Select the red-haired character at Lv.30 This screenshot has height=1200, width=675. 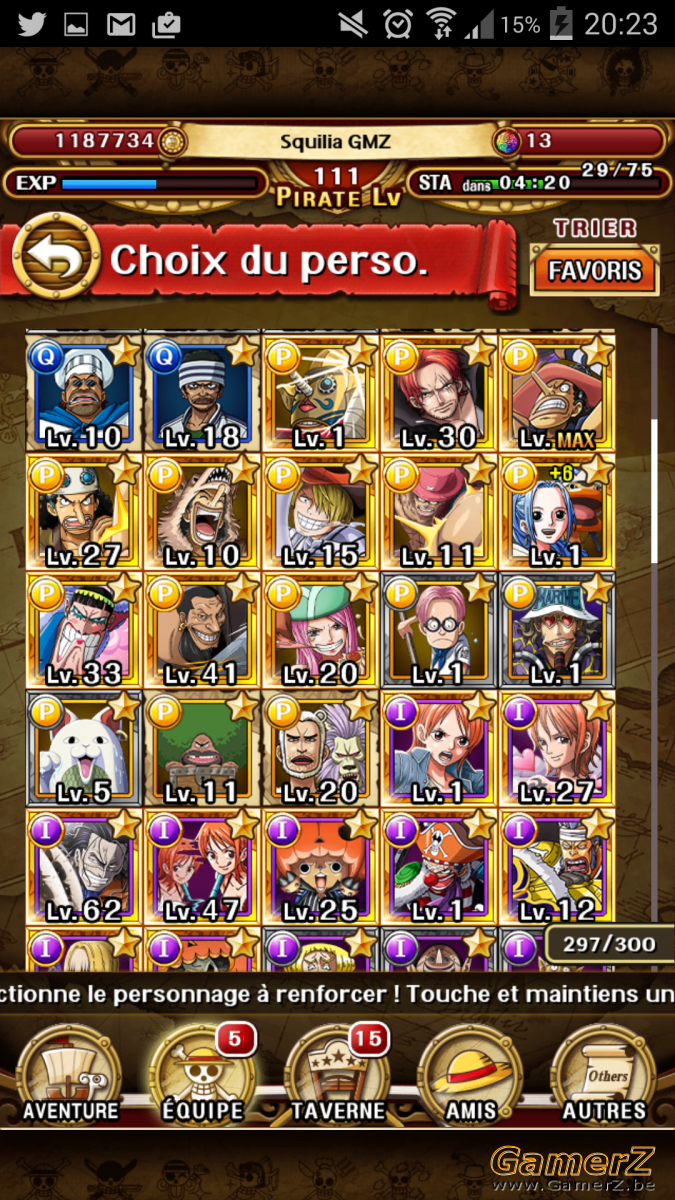click(x=438, y=394)
